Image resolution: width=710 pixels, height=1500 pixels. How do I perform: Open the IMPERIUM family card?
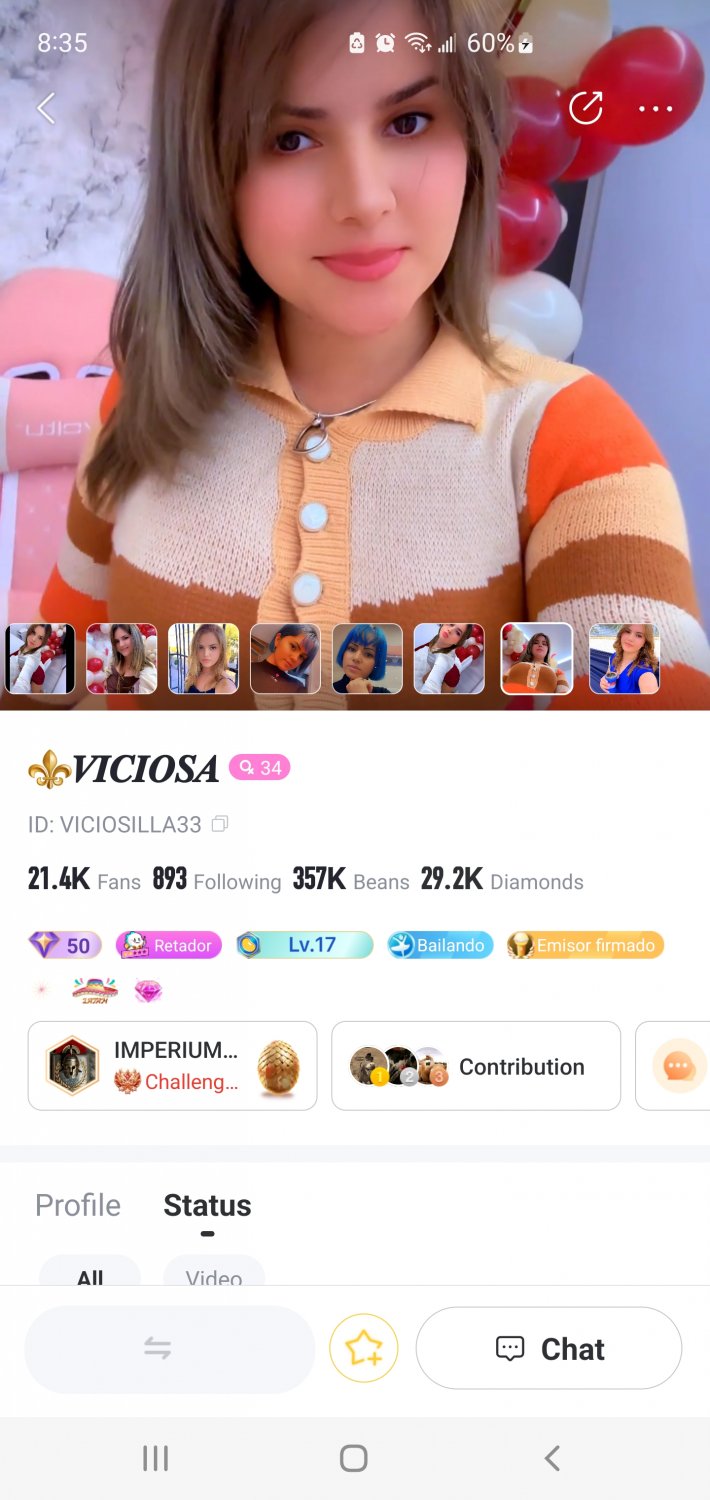coord(172,1066)
